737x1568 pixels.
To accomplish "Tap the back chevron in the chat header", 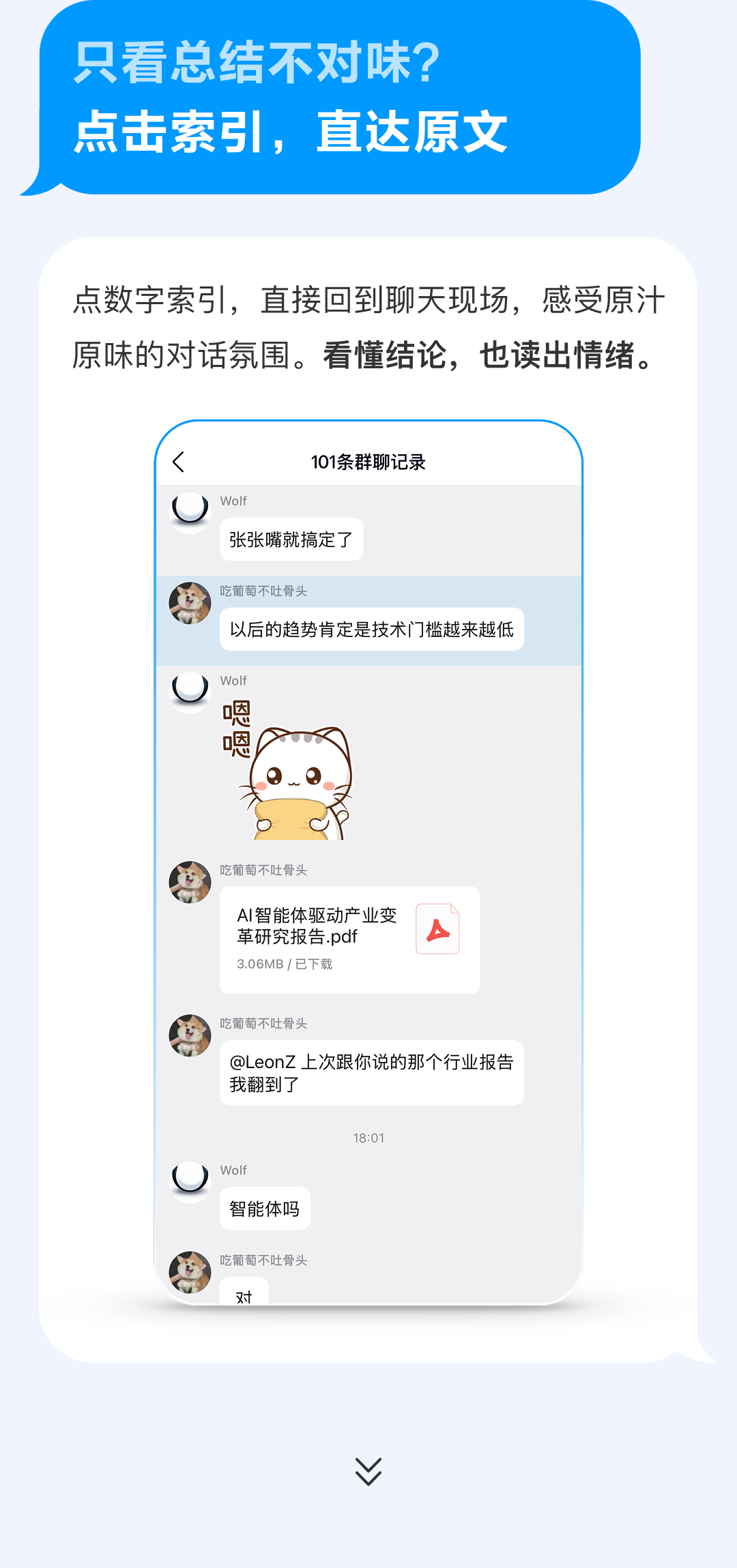I will (x=179, y=462).
